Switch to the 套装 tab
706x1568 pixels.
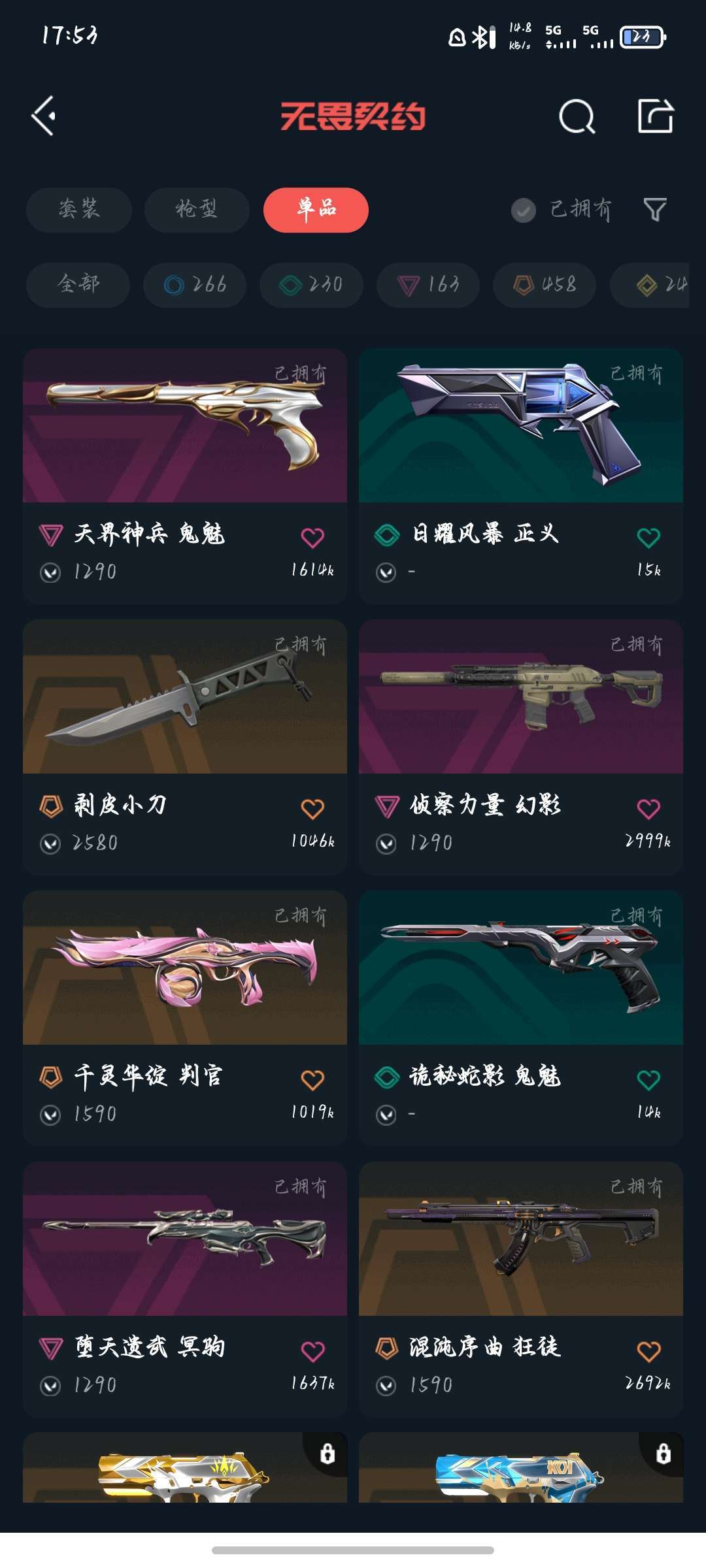[79, 210]
